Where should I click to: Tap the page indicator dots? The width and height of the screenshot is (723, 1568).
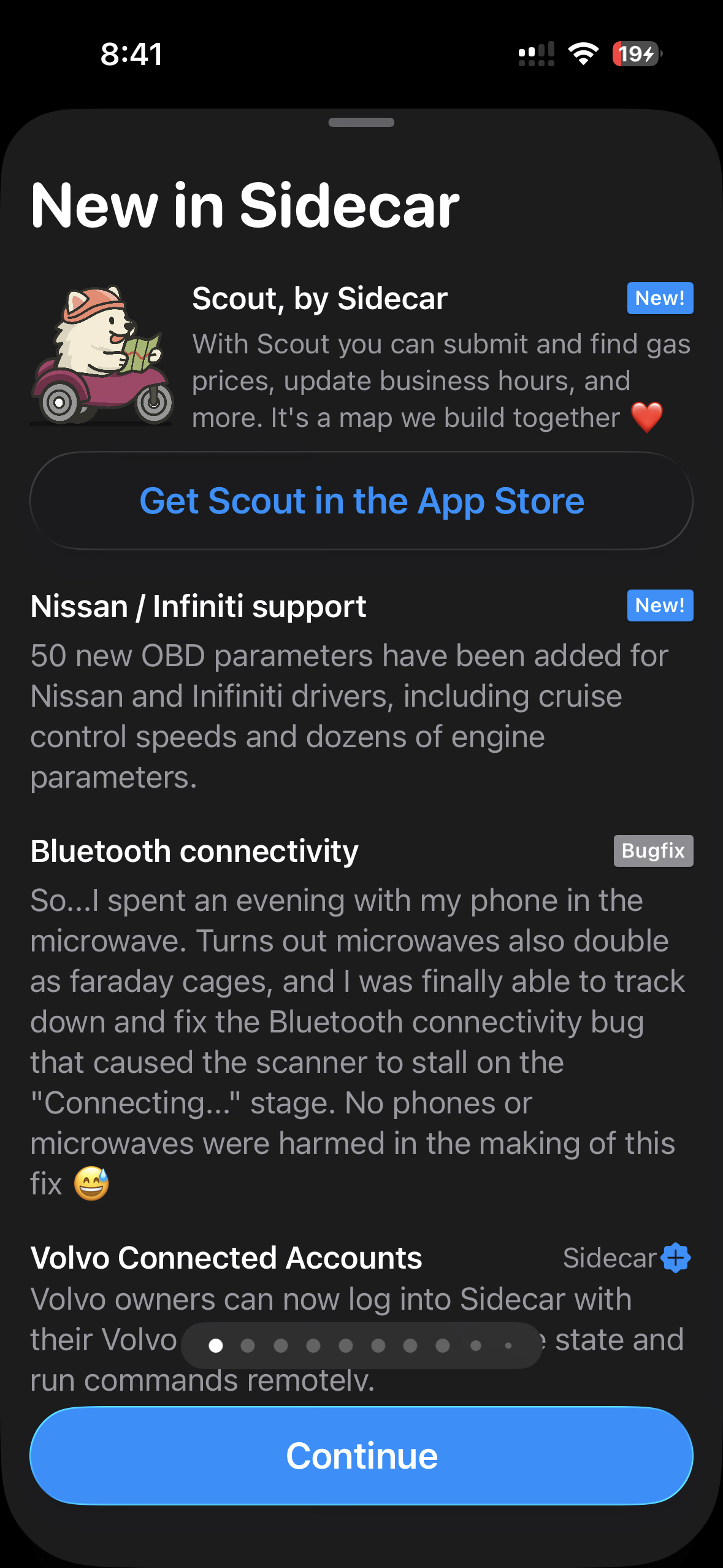361,1345
